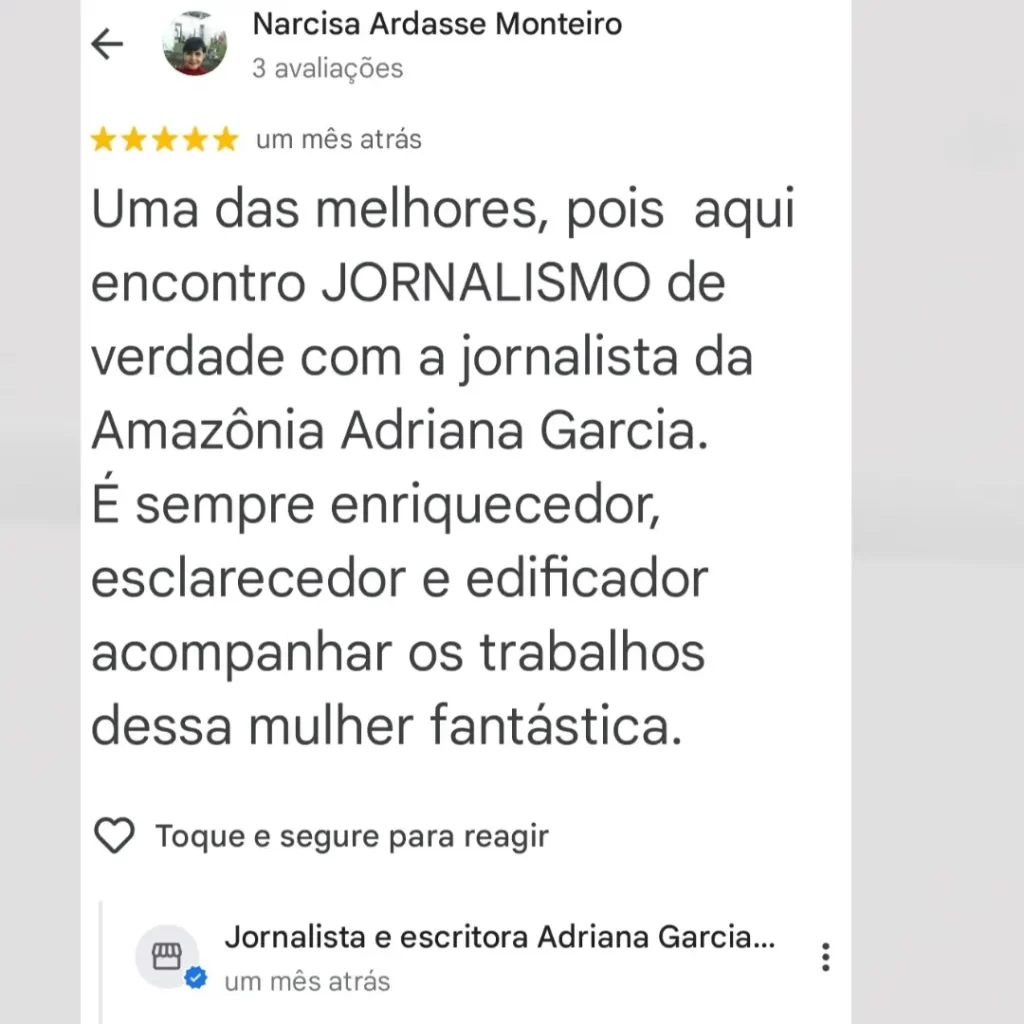
Task: Like the review with the heart icon
Action: (114, 835)
